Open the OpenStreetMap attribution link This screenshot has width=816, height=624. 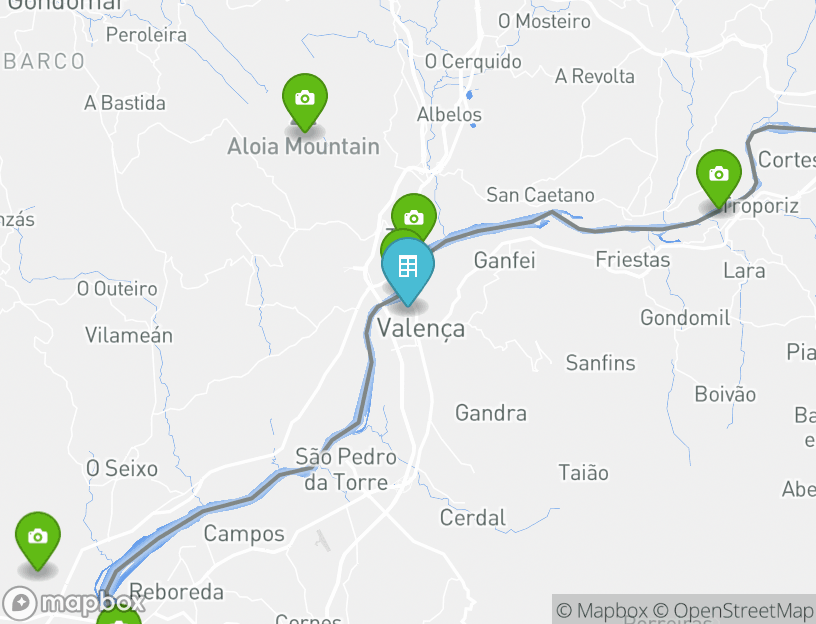point(743,610)
